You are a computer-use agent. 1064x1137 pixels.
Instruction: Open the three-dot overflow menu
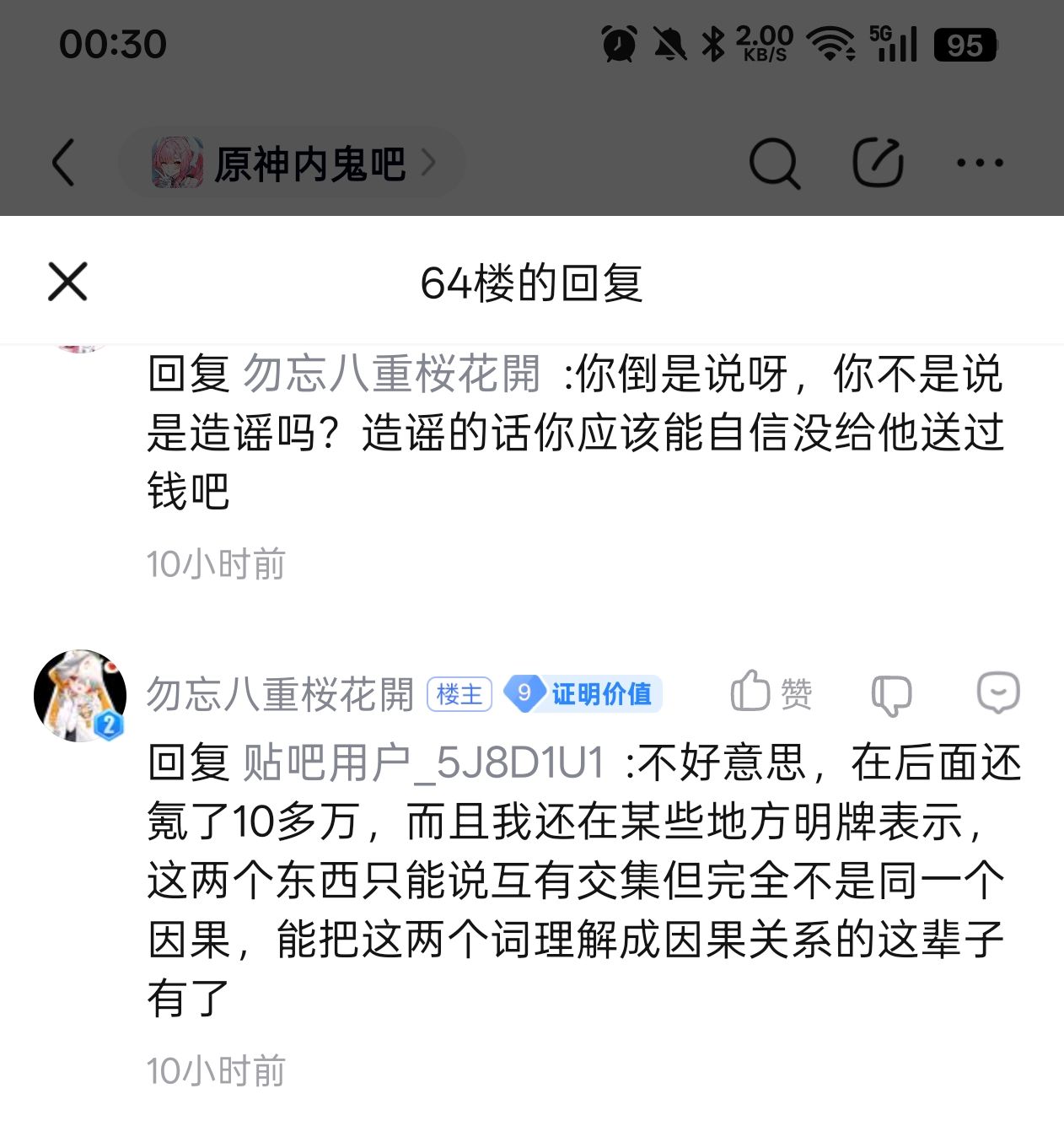click(x=980, y=163)
